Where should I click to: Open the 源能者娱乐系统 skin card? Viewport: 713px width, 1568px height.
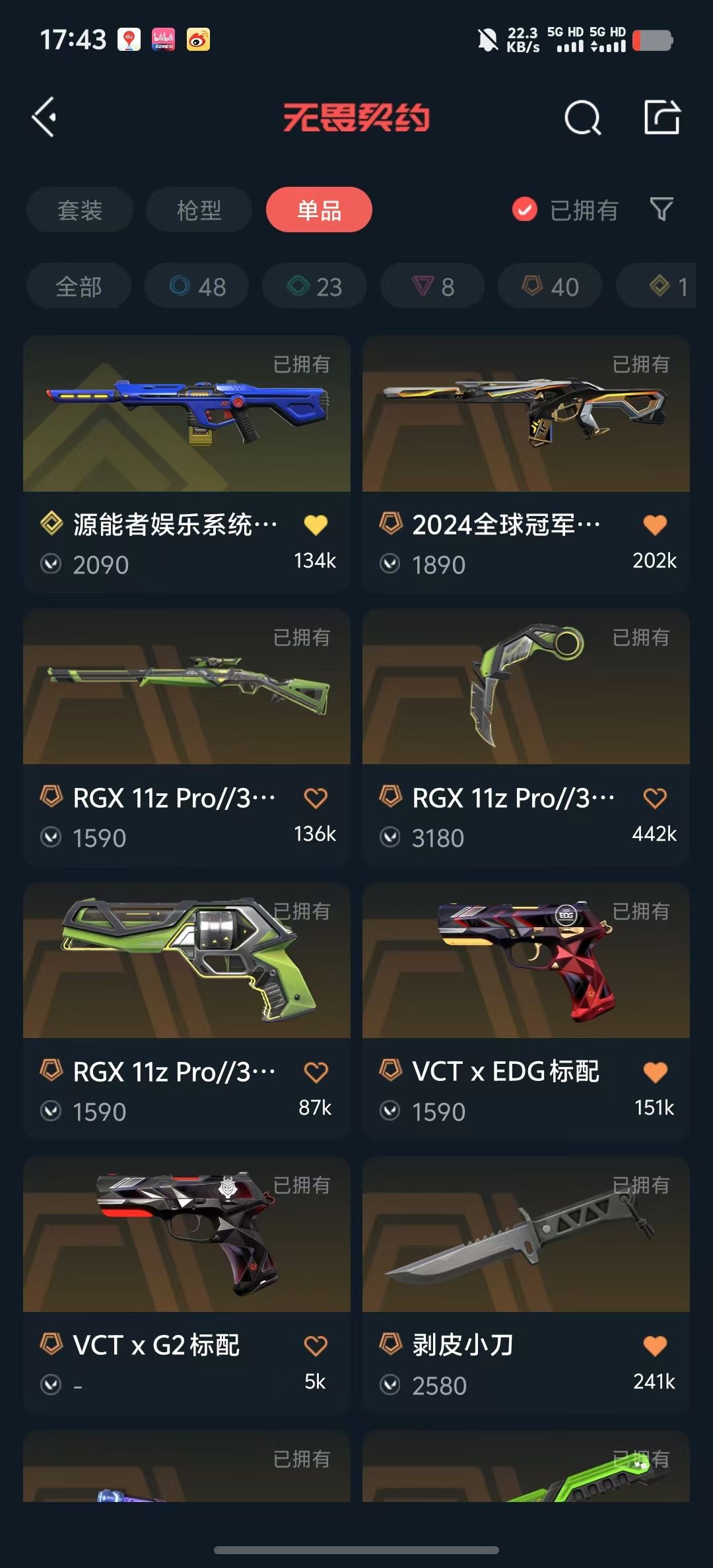(187, 464)
